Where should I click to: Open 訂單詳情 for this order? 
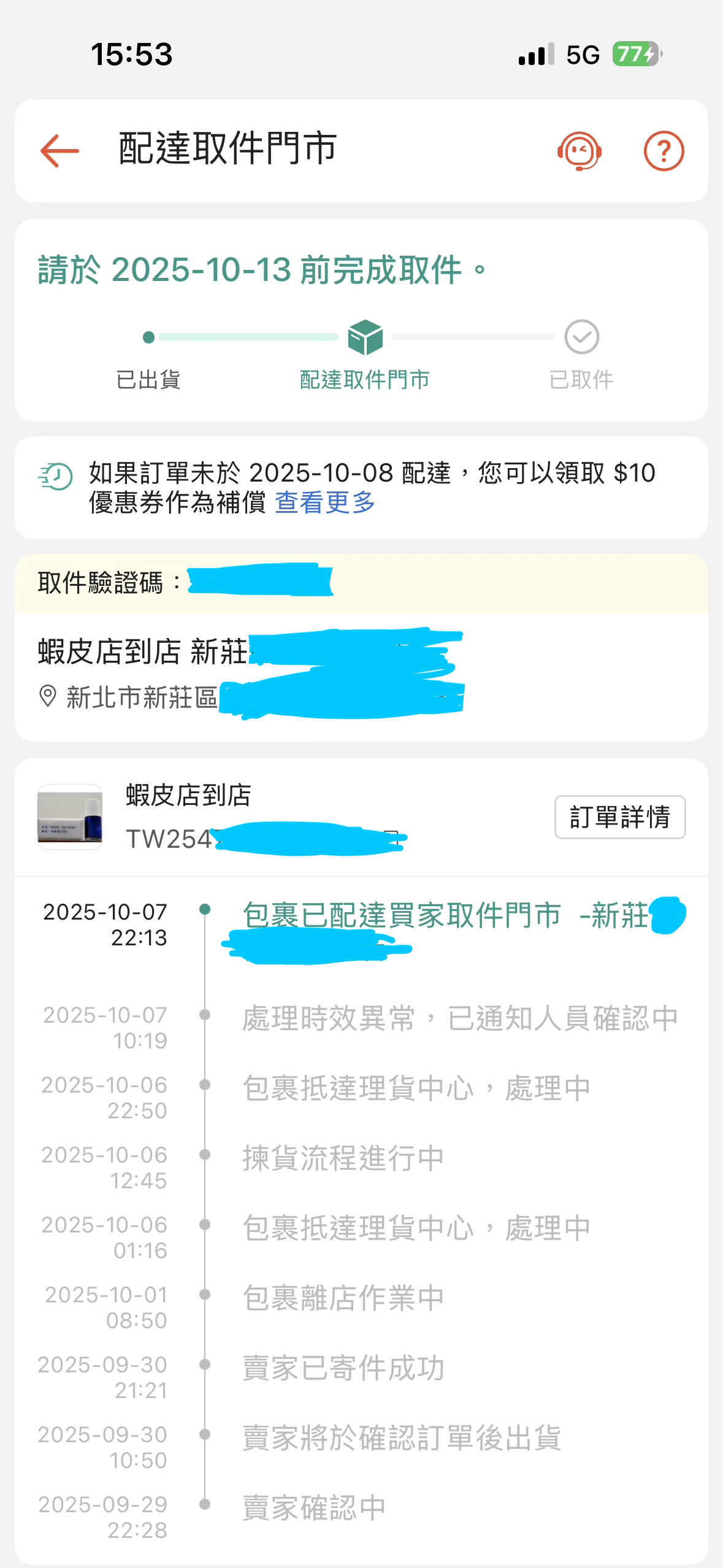[619, 818]
